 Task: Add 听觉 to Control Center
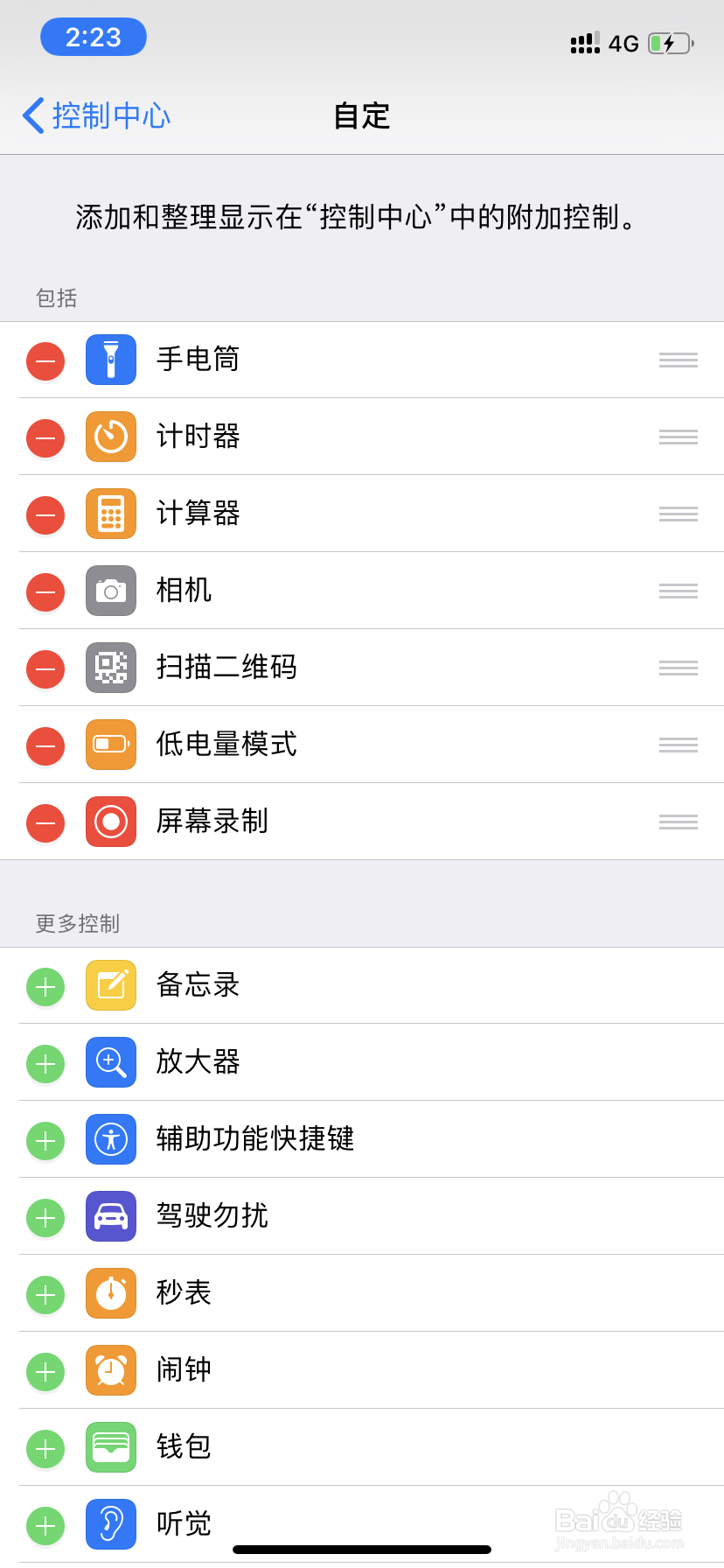coord(45,1526)
